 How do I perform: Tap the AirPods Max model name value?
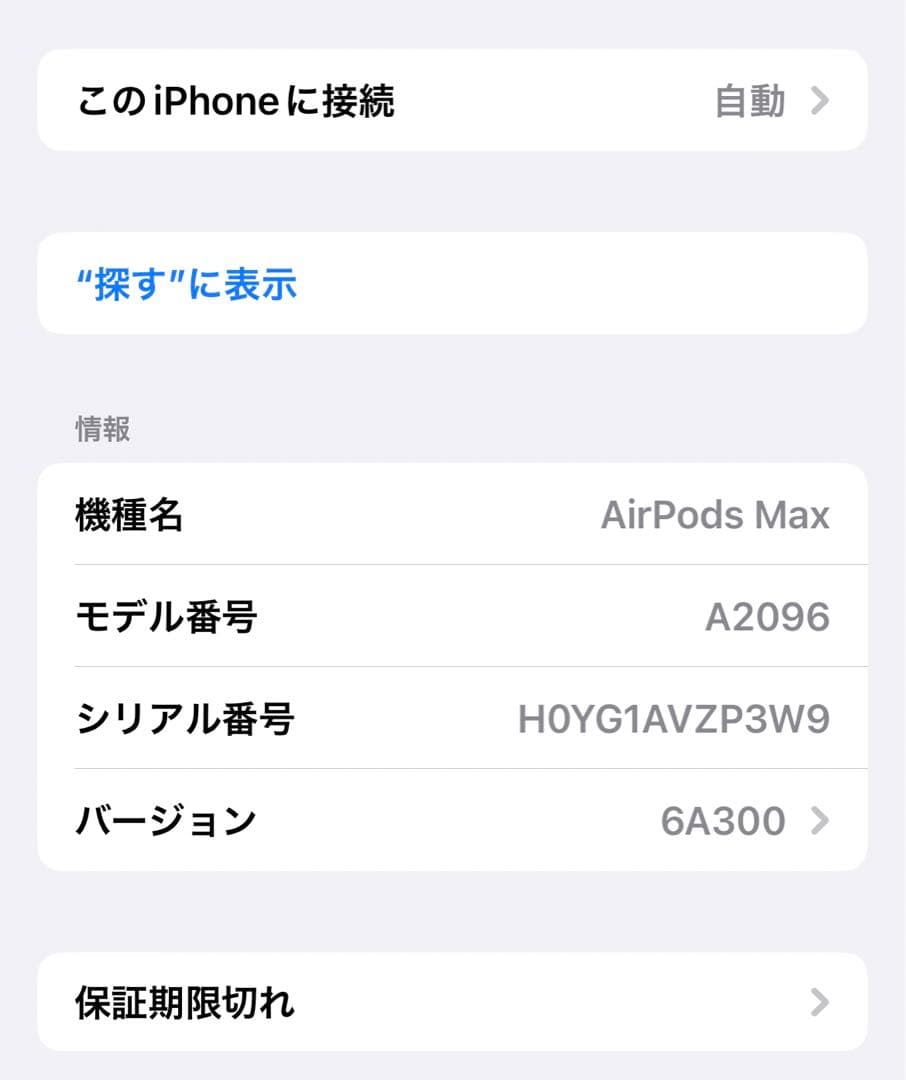pos(716,515)
